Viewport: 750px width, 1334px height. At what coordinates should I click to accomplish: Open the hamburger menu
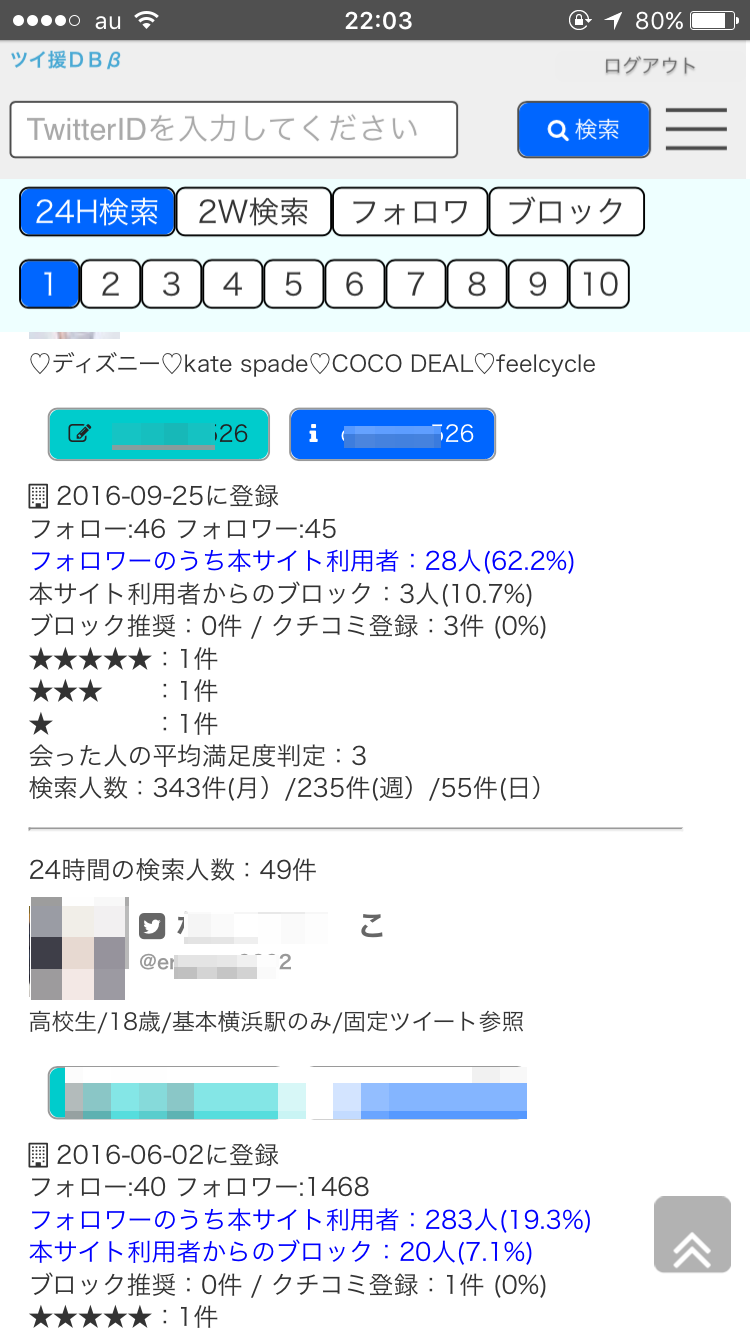pyautogui.click(x=696, y=130)
